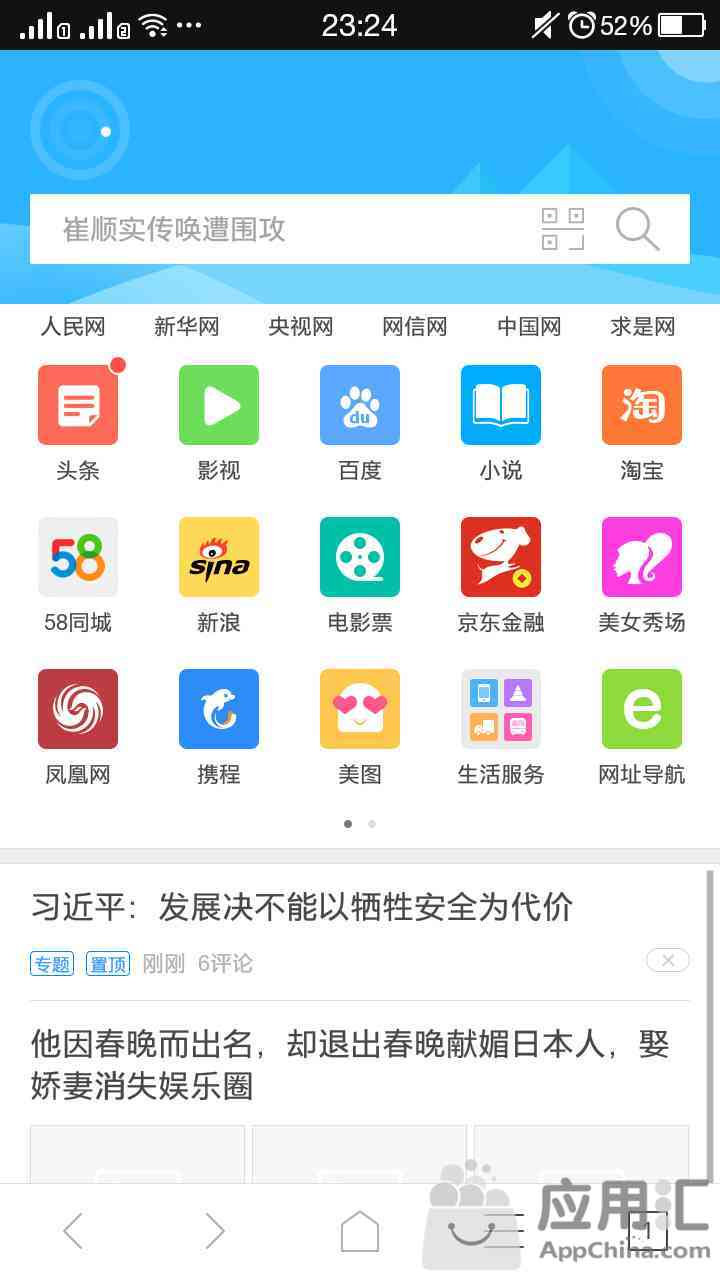Go to the browser home page
The width and height of the screenshot is (720, 1280).
(x=360, y=1231)
